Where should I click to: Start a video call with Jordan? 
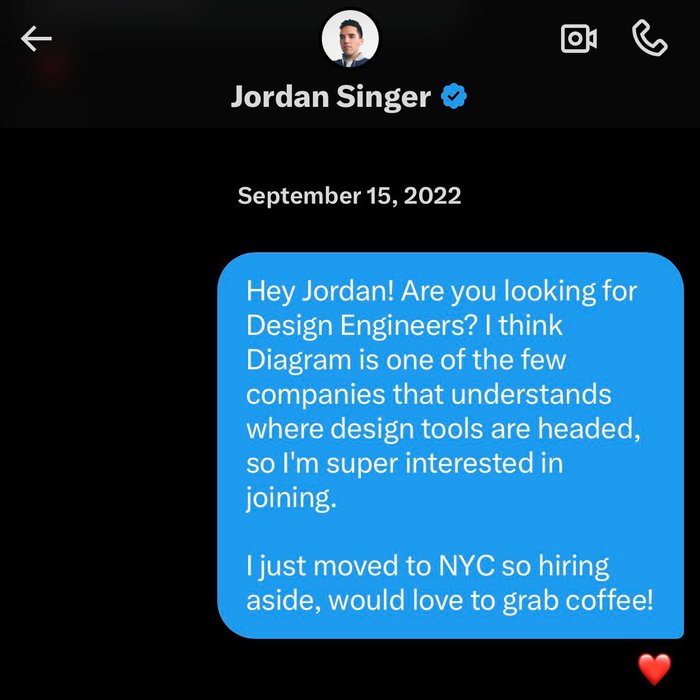click(579, 39)
